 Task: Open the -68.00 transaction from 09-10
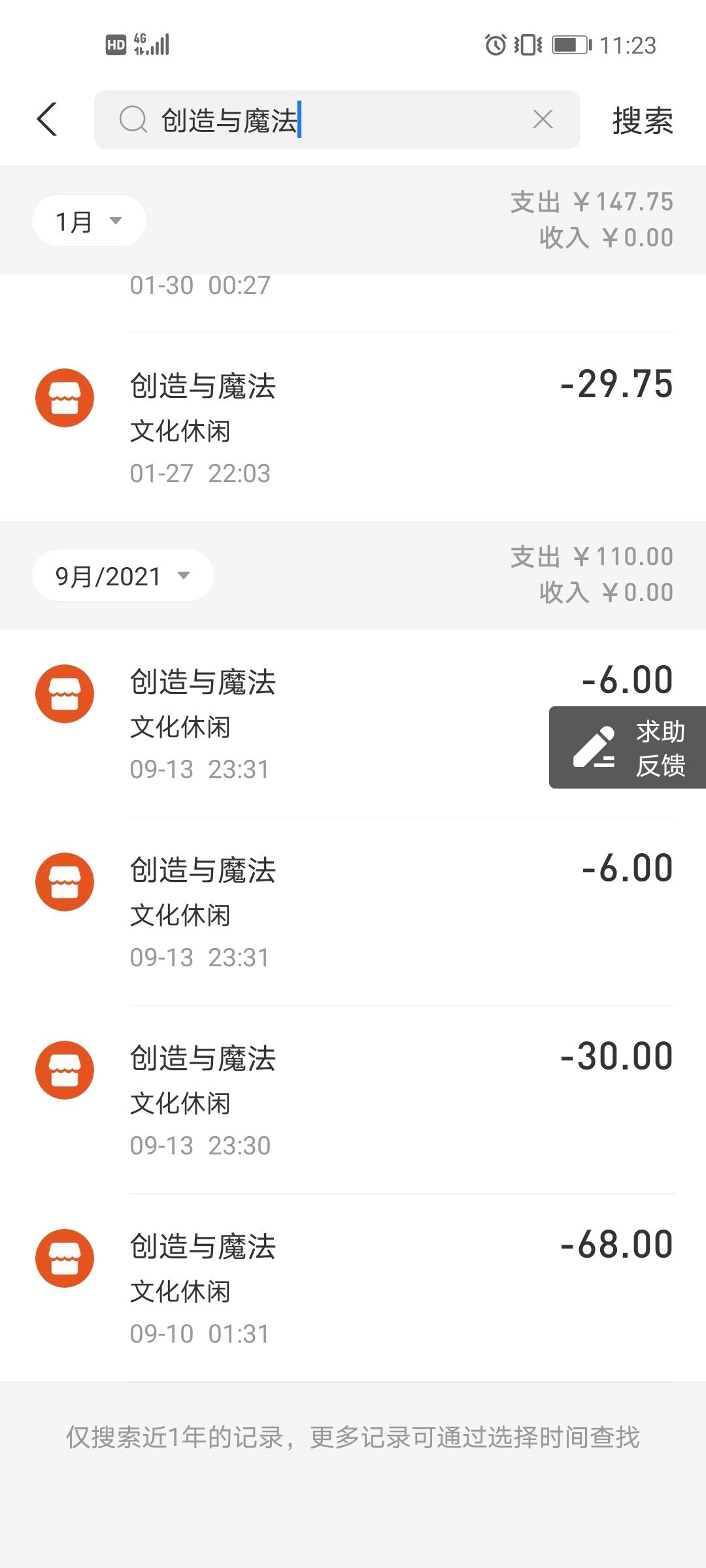(353, 1288)
